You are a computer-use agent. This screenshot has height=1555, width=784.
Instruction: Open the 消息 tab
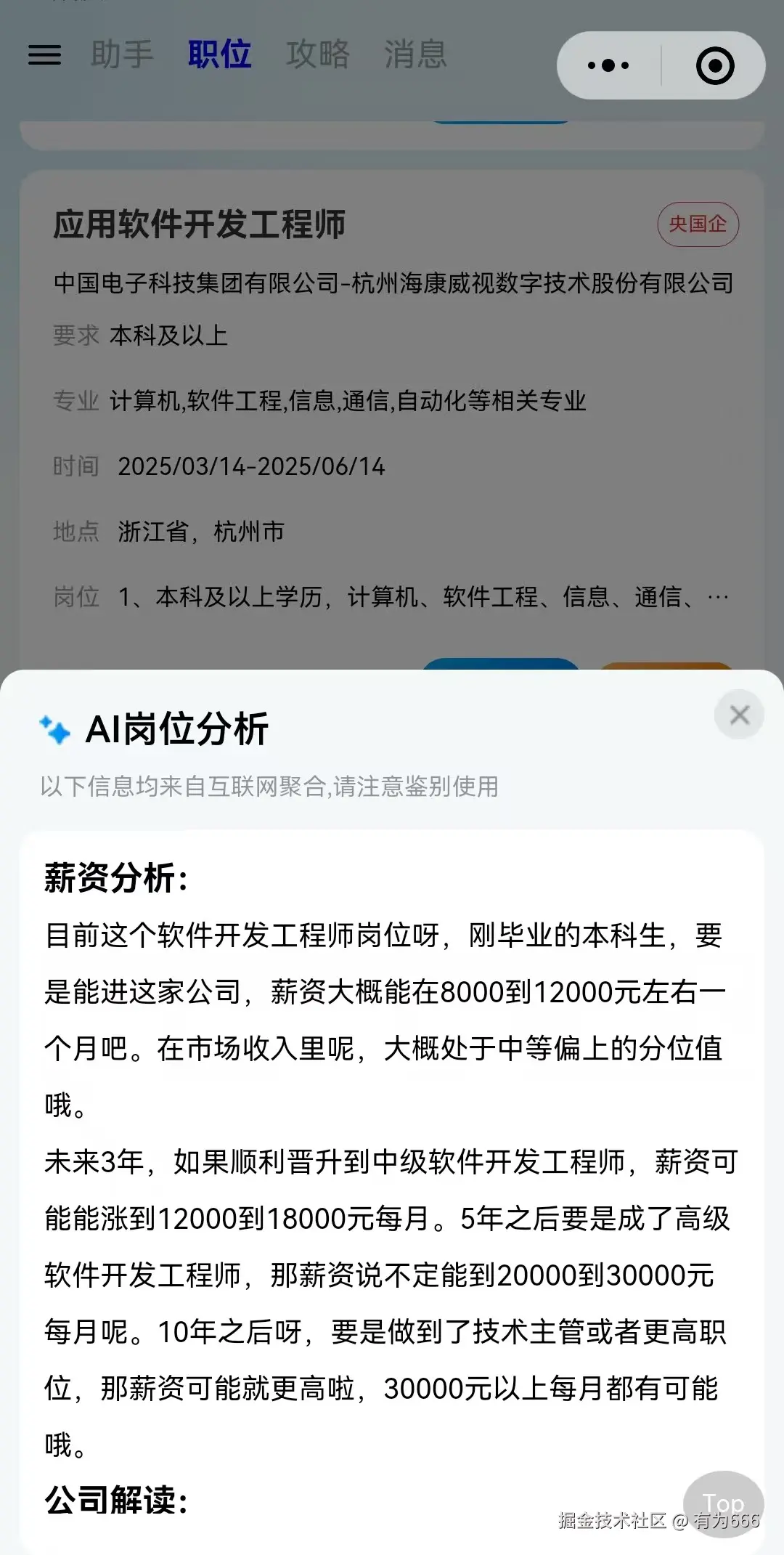click(x=415, y=55)
